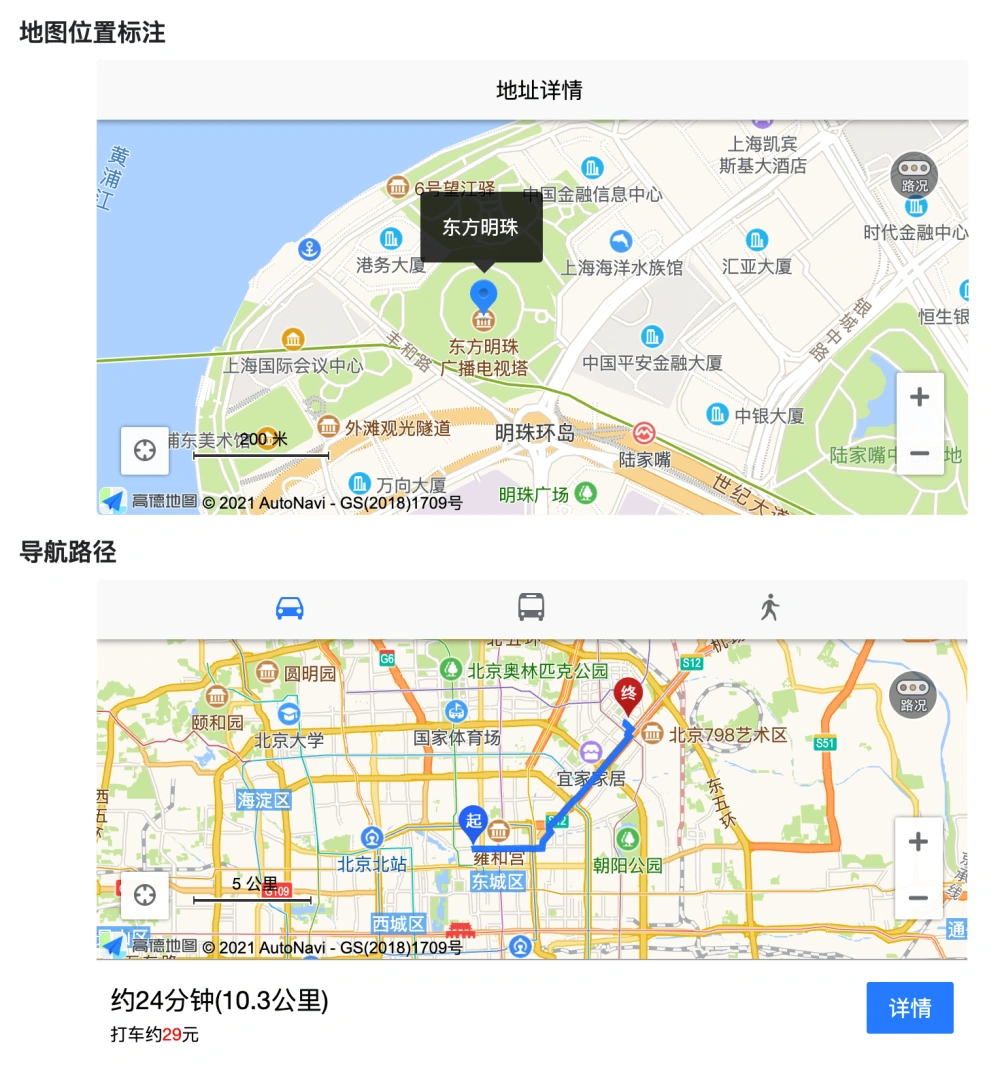Viewport: 1000px width, 1084px height.
Task: Locate my position on the Shanghai map
Action: click(145, 450)
